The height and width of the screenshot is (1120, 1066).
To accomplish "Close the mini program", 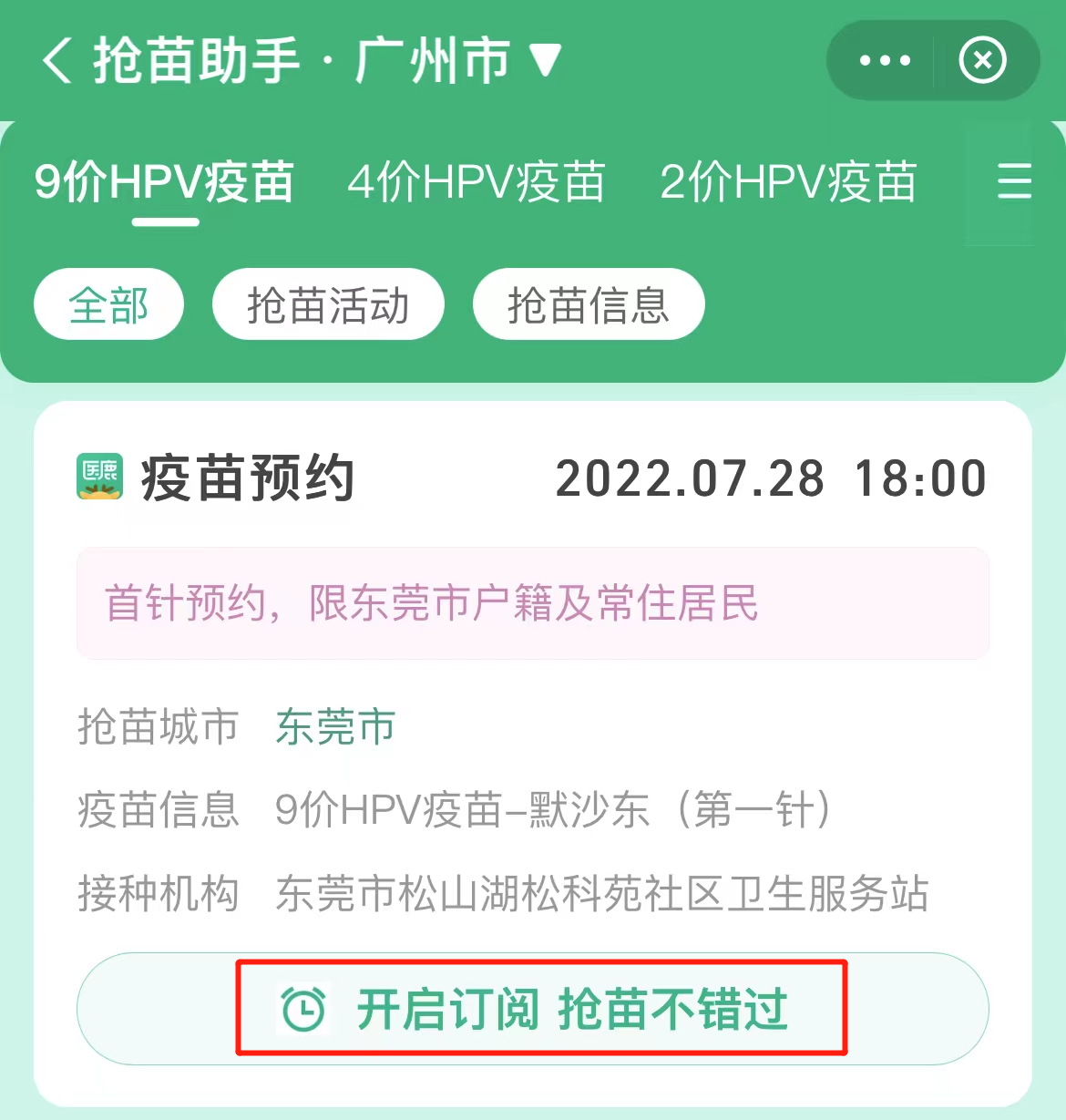I will (x=982, y=61).
